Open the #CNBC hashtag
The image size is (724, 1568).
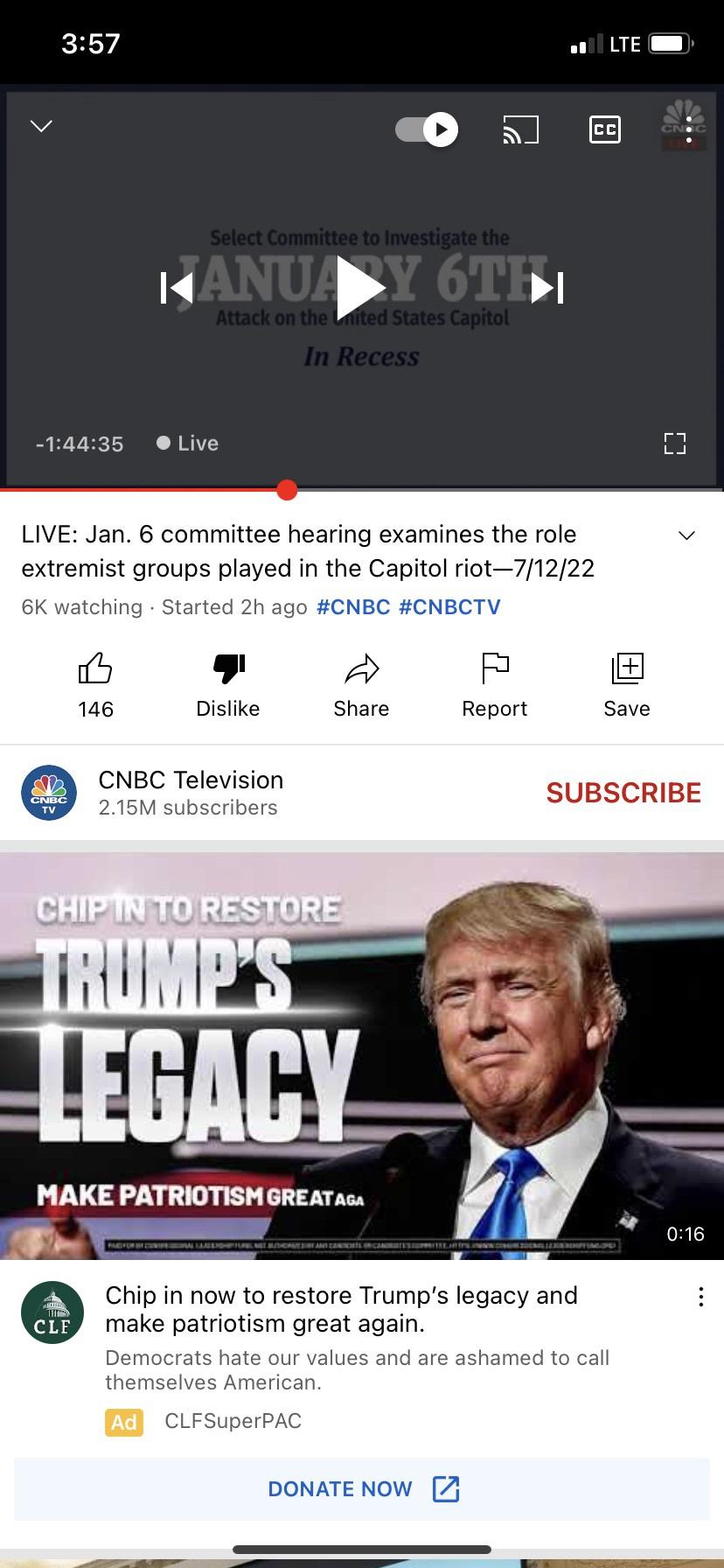[353, 607]
